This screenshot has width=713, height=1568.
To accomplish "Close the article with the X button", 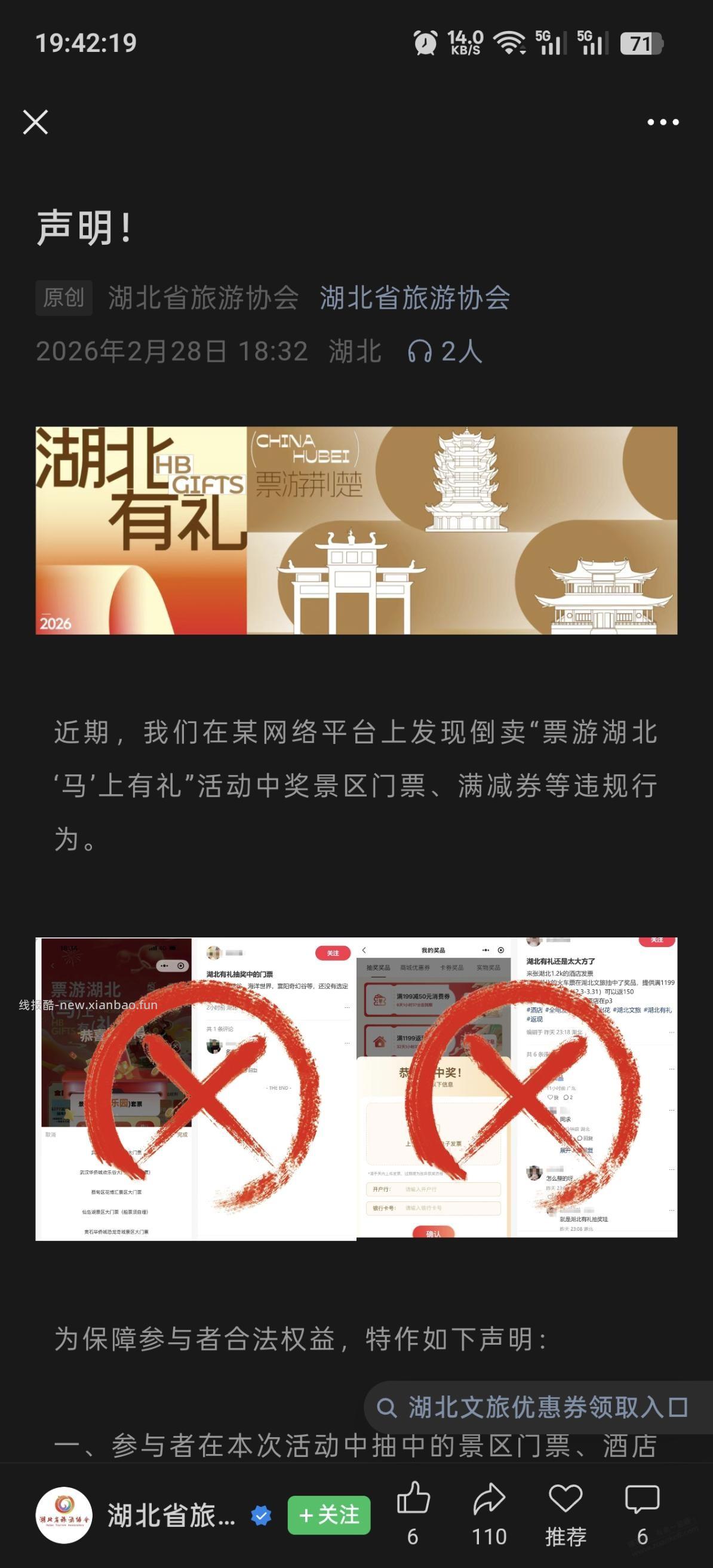I will (35, 122).
